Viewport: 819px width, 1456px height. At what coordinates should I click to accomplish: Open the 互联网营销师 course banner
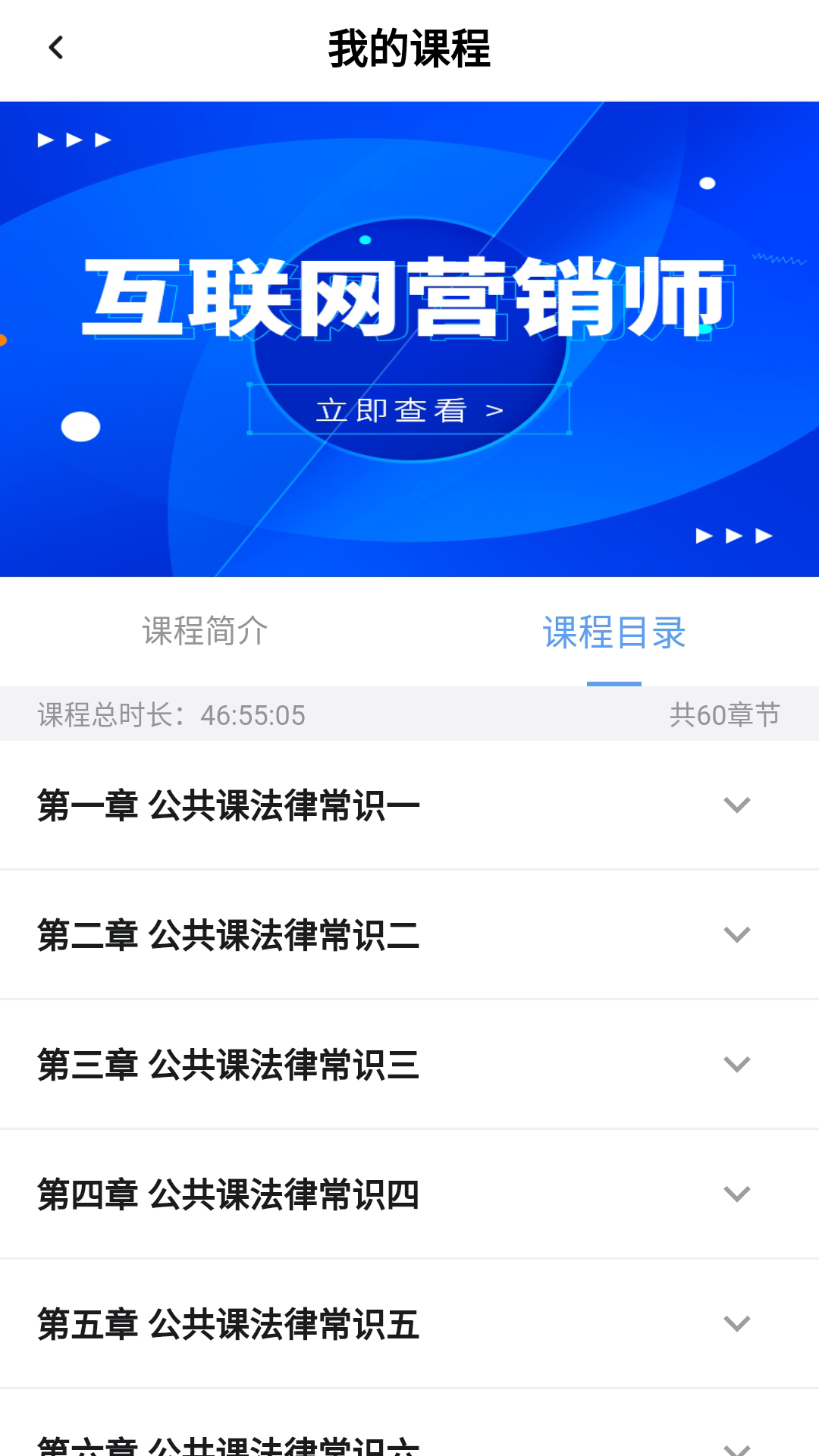[x=409, y=339]
